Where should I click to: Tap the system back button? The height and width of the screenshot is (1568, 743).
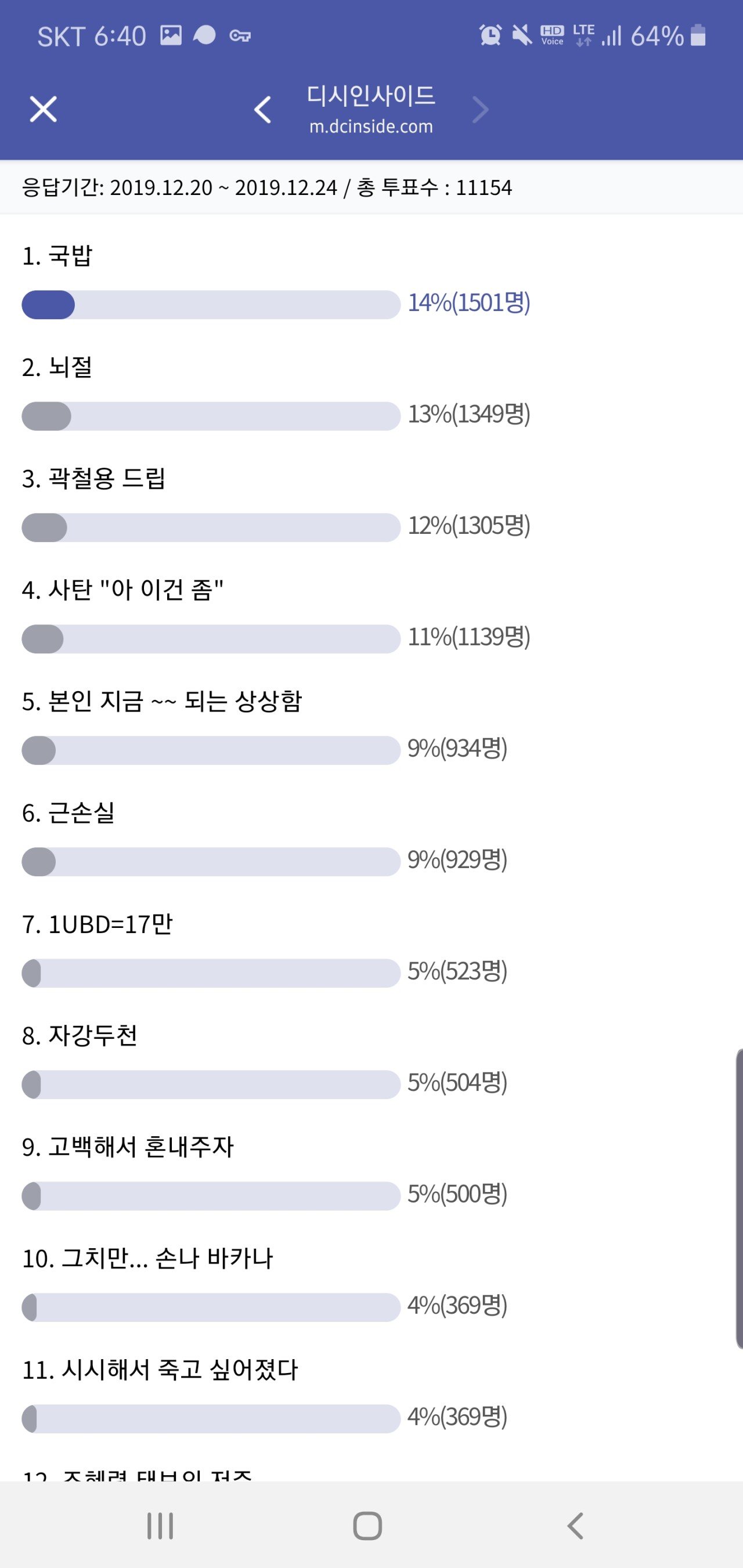[x=575, y=1526]
